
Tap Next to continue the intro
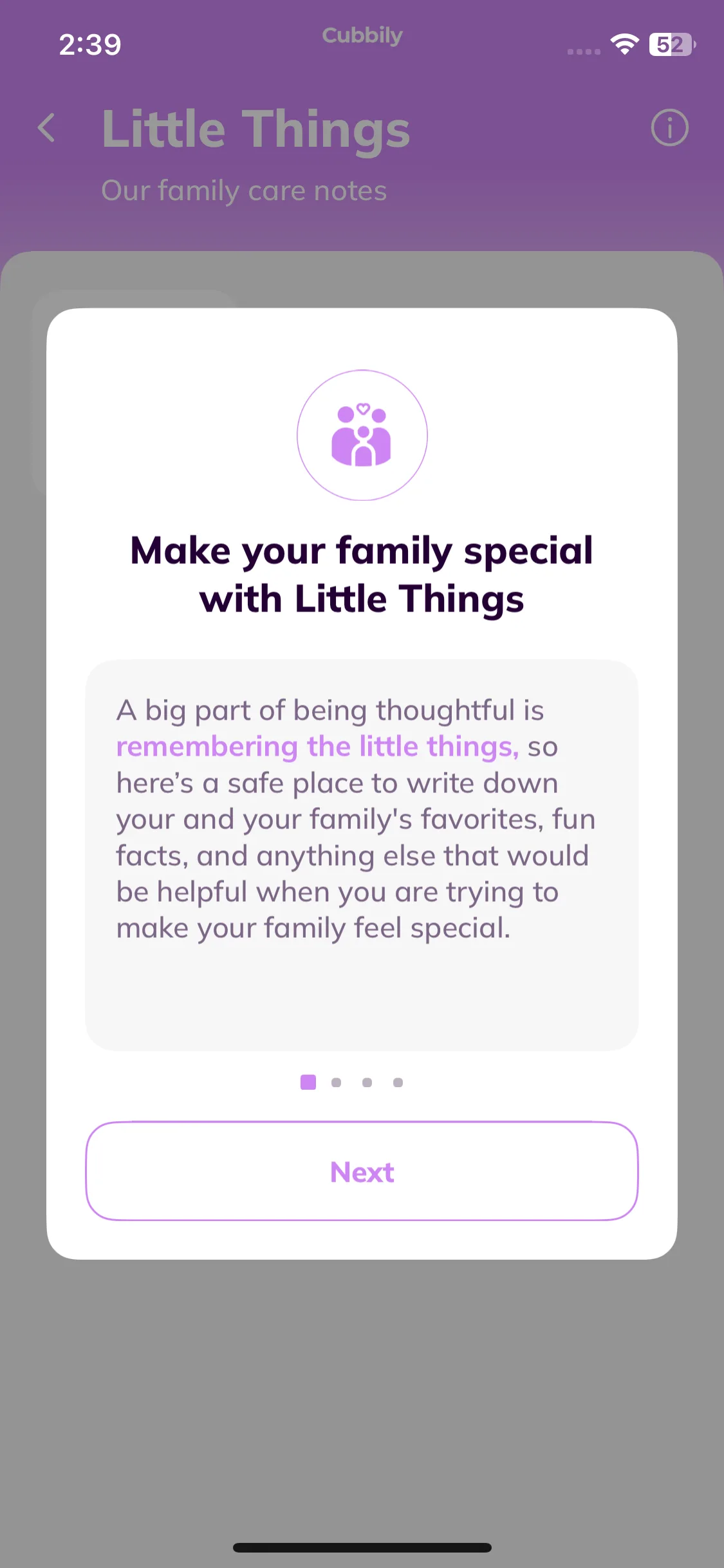[x=362, y=1171]
